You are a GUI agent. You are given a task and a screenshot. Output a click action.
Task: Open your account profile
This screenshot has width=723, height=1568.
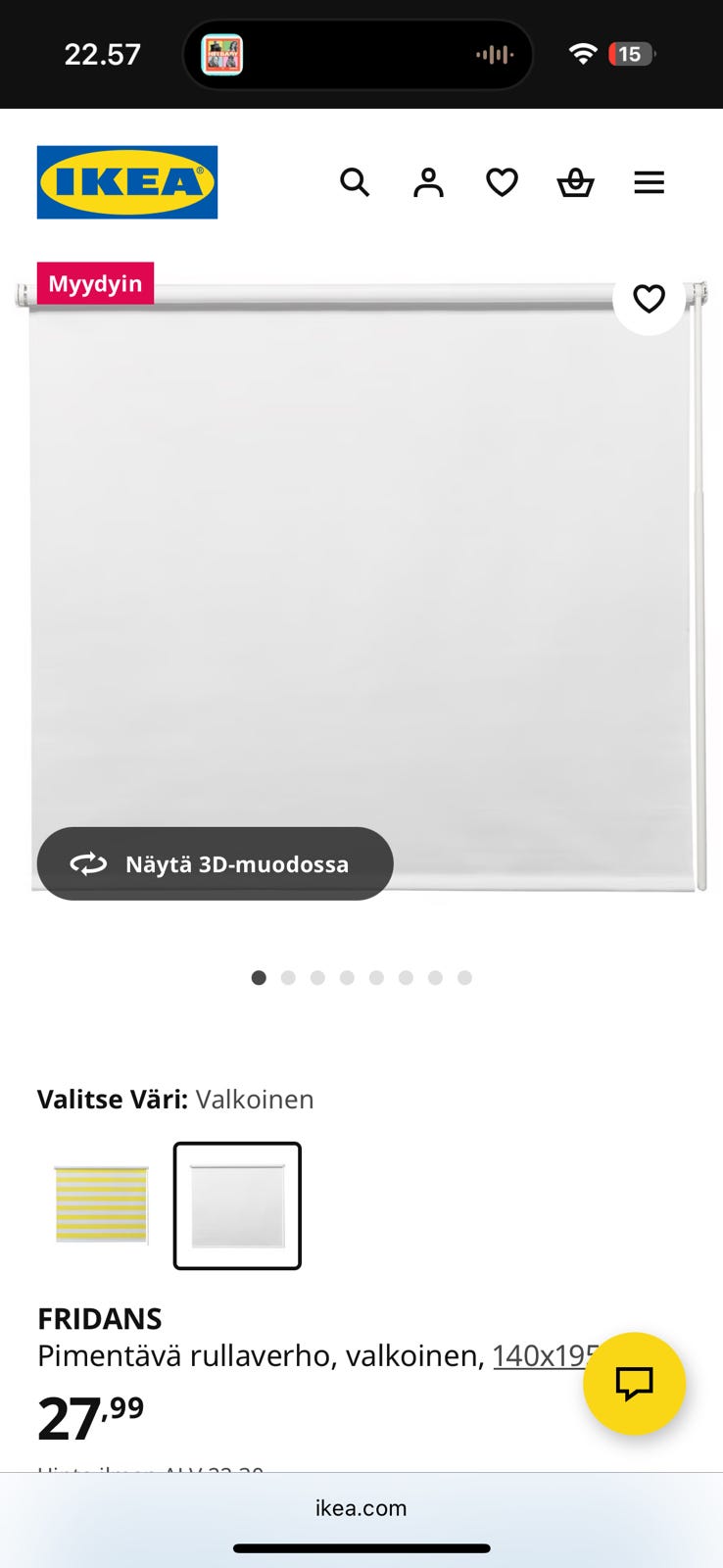tap(428, 182)
